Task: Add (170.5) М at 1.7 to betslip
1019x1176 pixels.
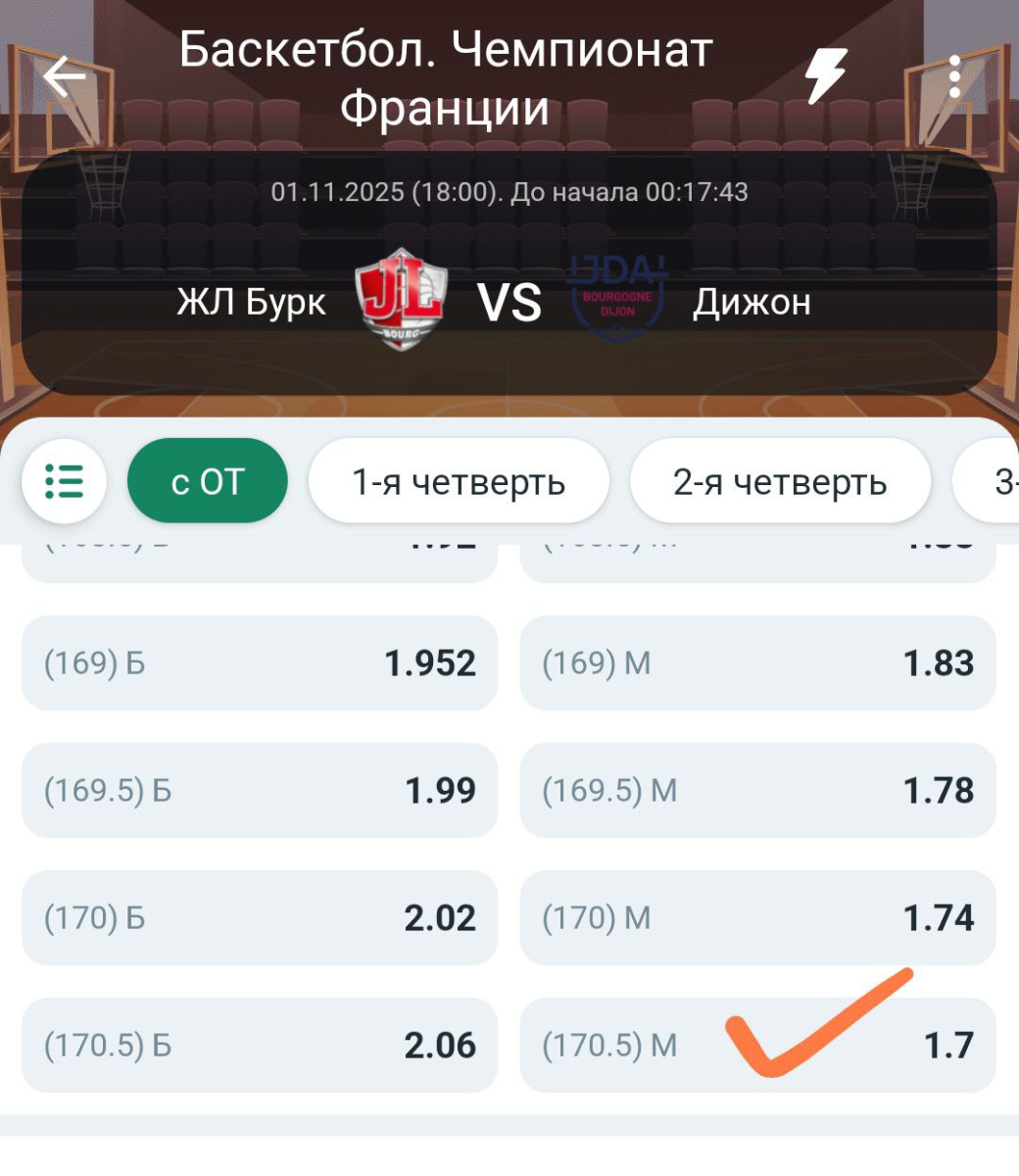Action: click(757, 1046)
